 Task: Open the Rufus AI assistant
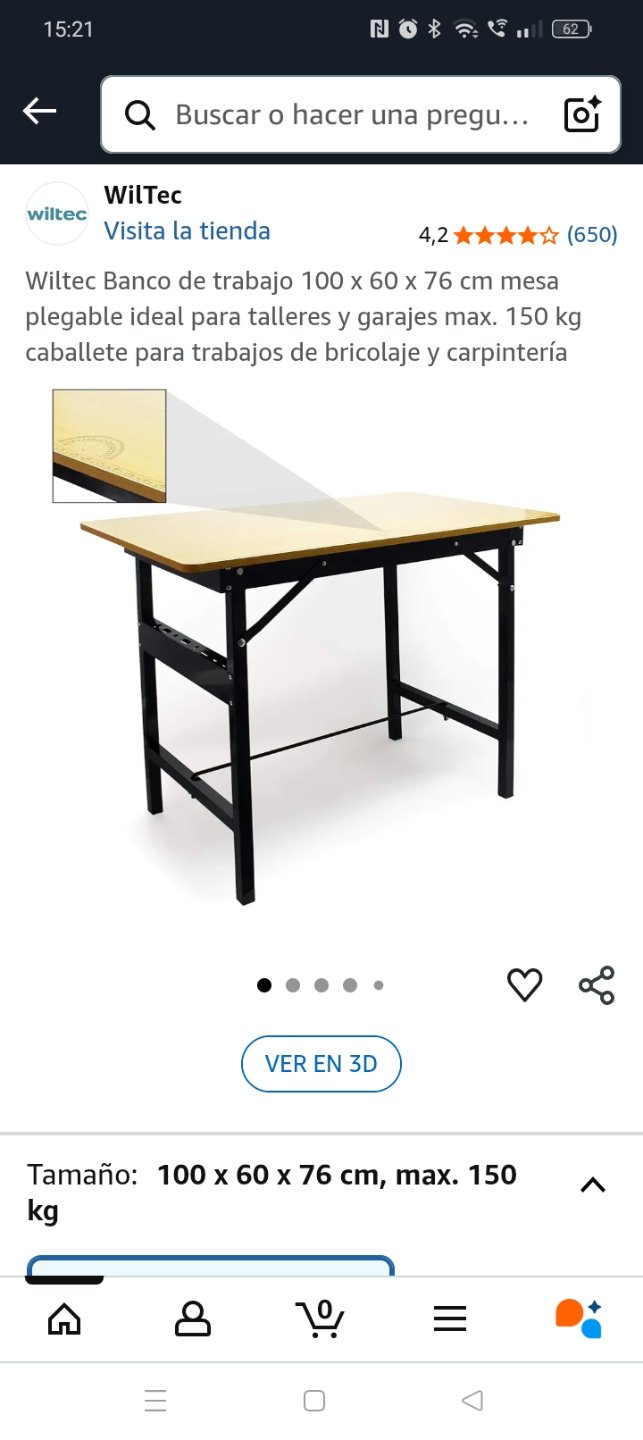pos(578,1319)
